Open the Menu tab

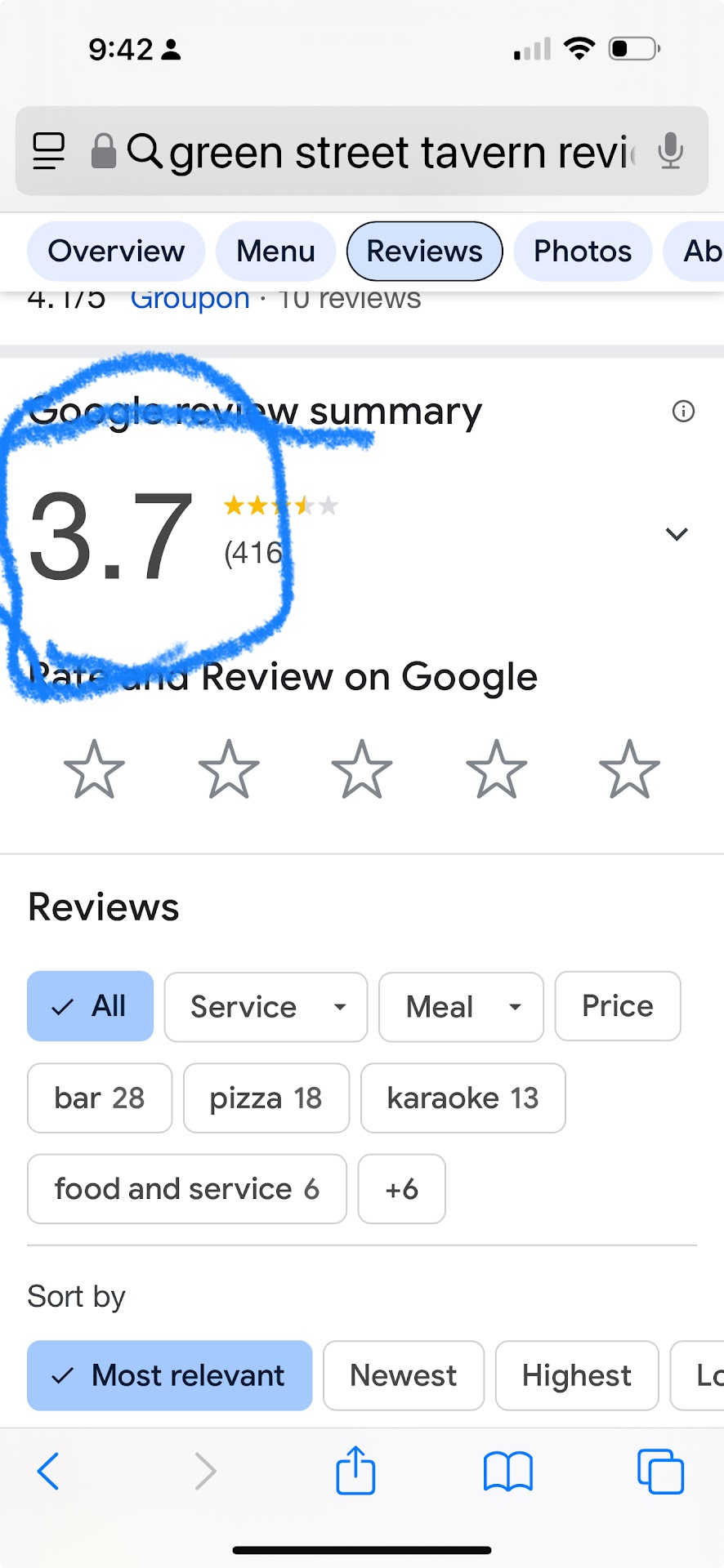coord(275,251)
